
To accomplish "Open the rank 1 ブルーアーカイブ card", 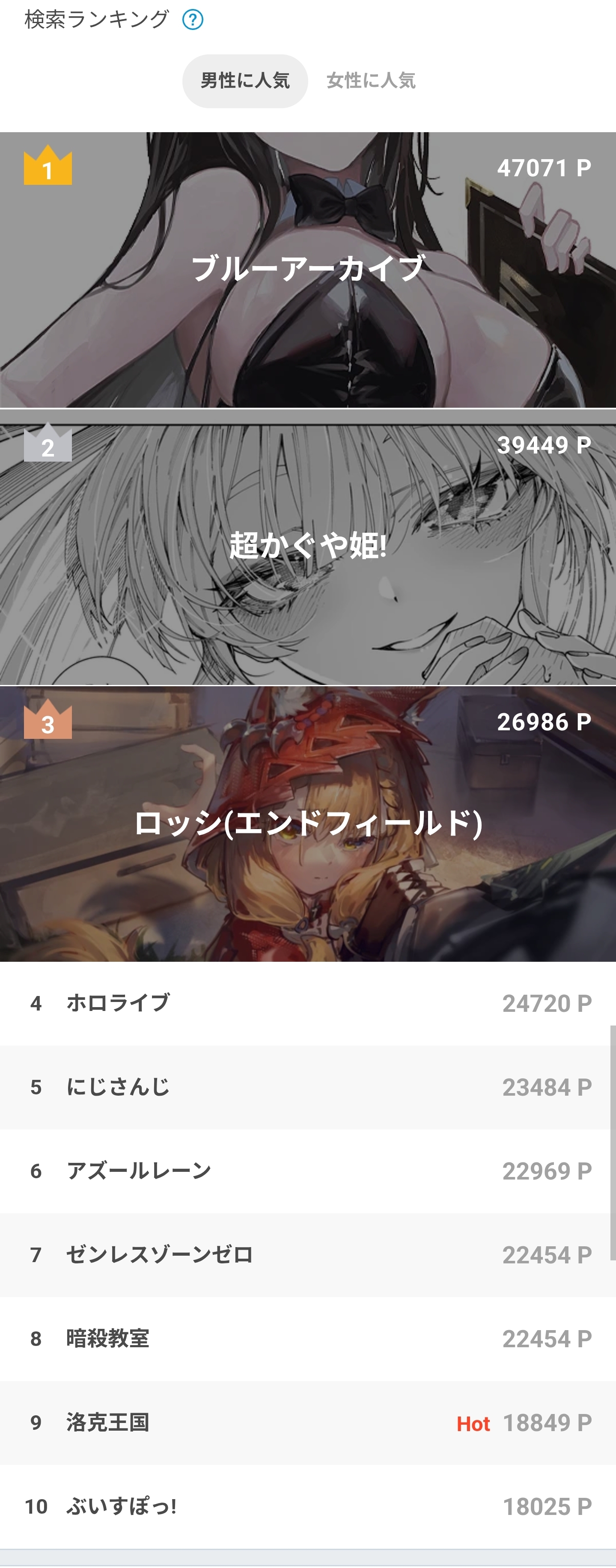I will 308,269.
